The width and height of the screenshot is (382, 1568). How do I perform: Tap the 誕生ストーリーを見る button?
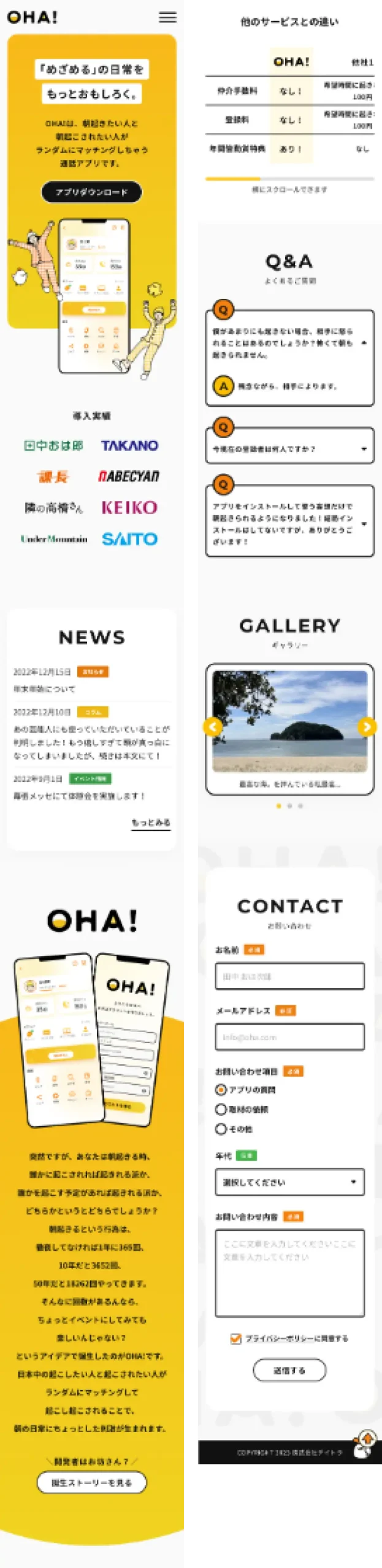click(x=91, y=1482)
